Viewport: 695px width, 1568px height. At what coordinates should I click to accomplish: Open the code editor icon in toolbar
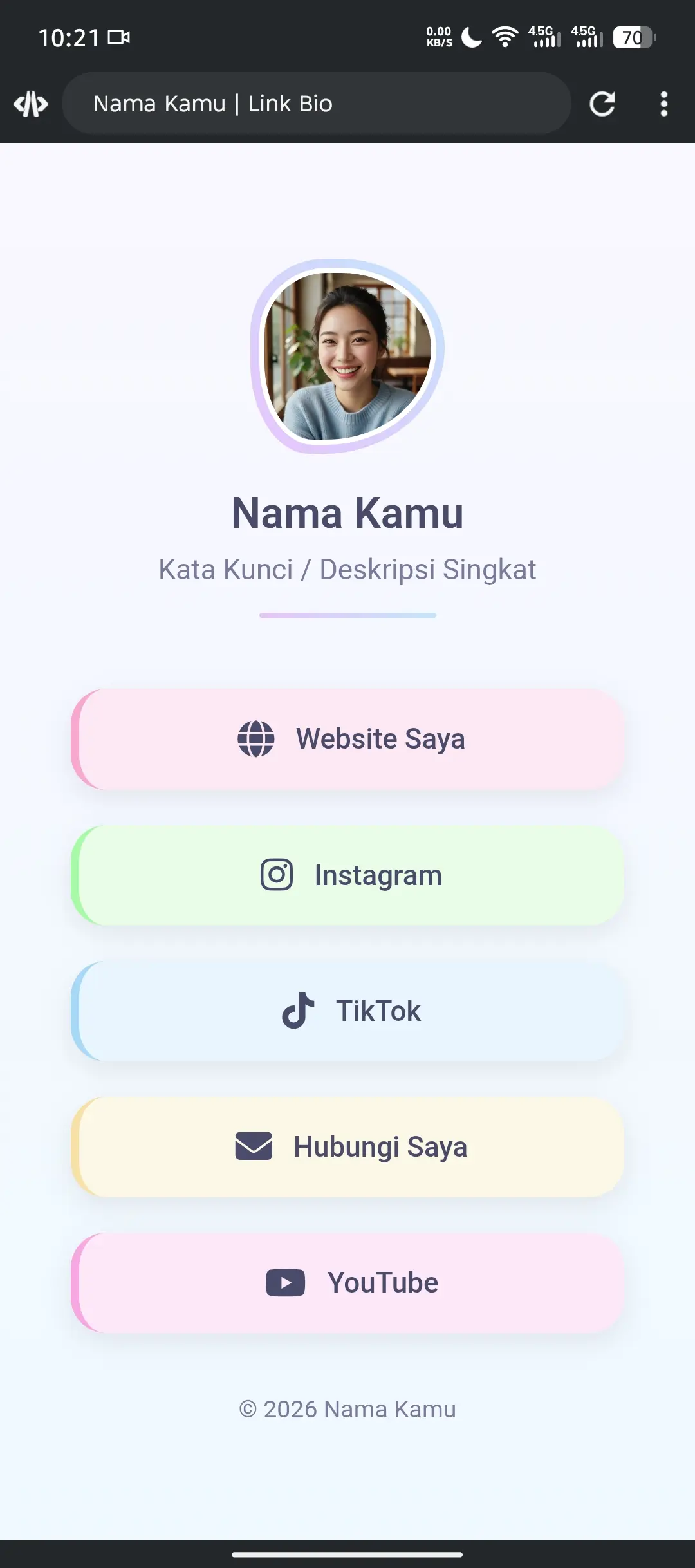[31, 104]
